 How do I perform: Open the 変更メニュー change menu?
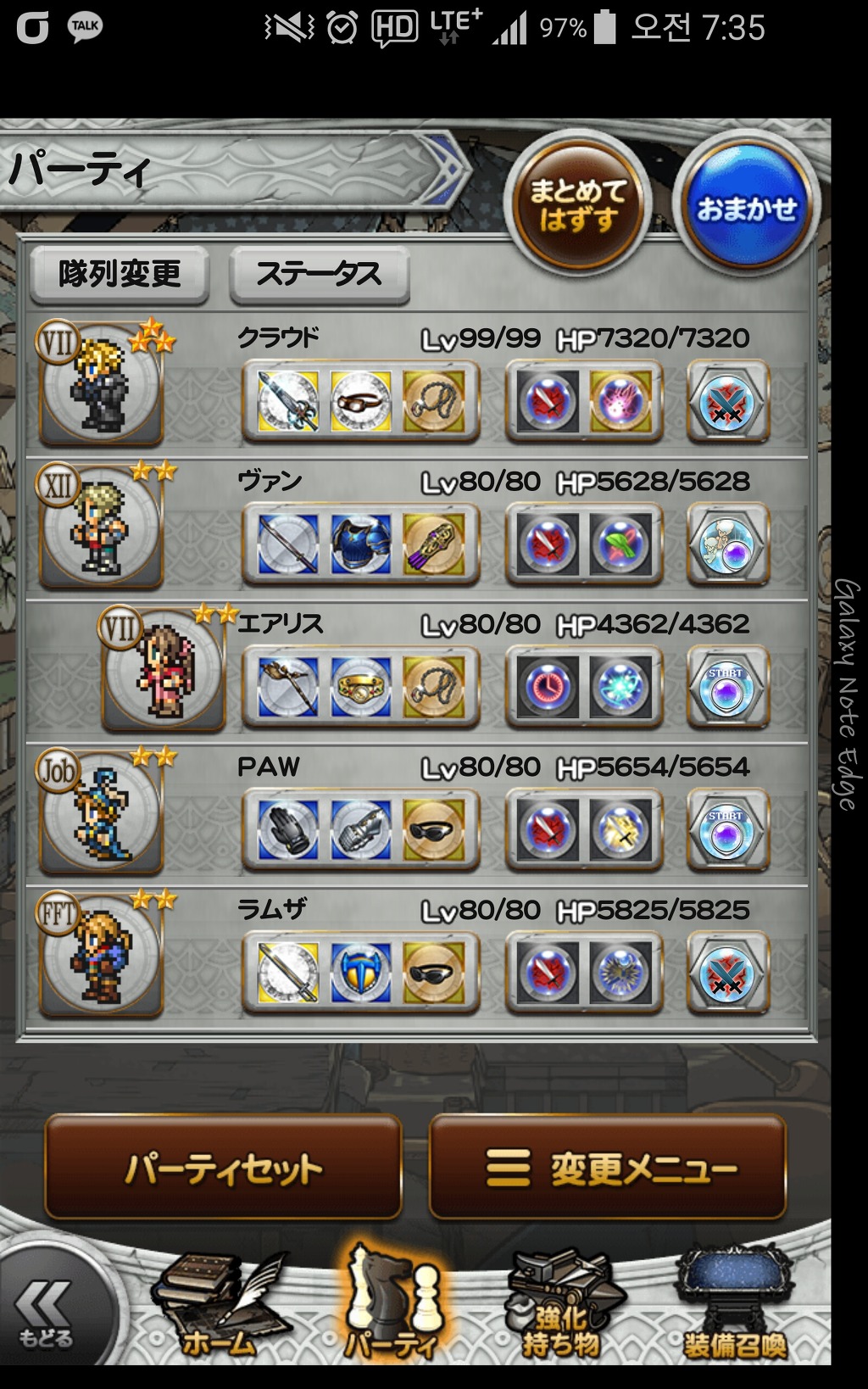[608, 1169]
